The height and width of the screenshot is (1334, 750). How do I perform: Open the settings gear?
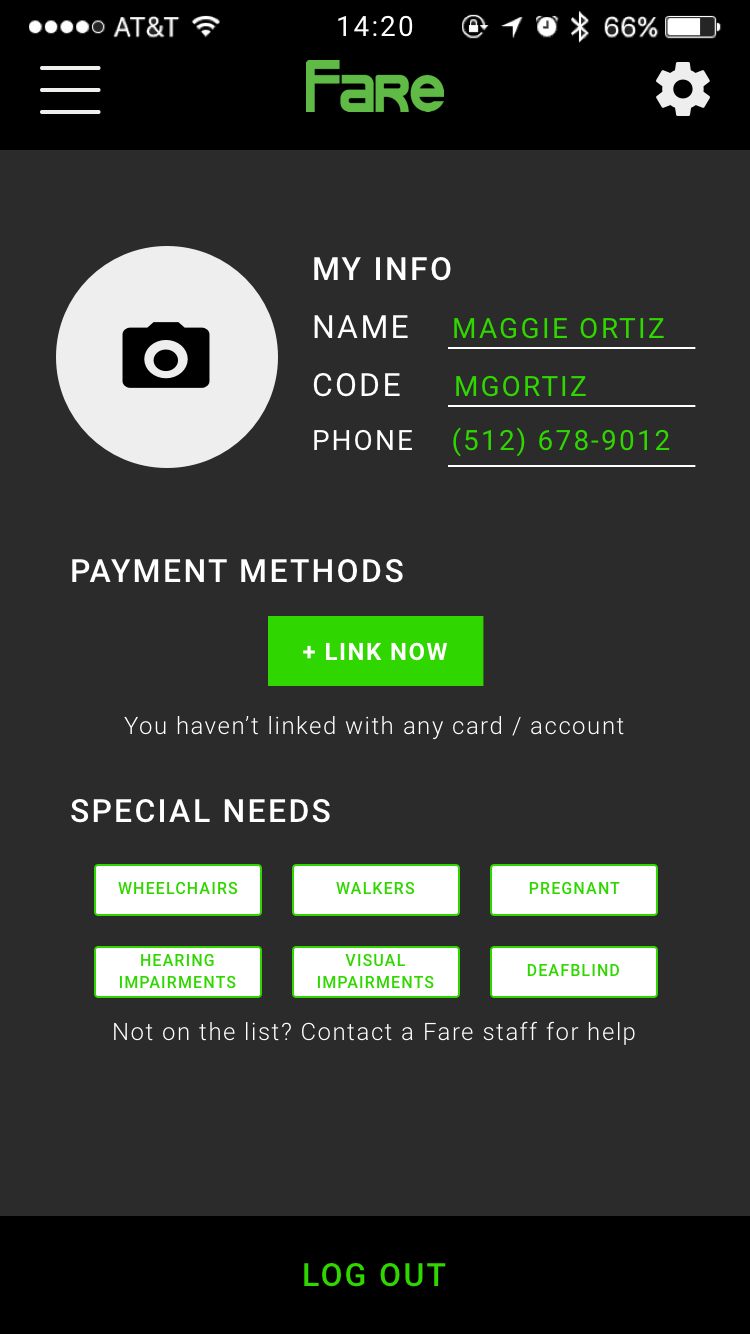pyautogui.click(x=683, y=89)
